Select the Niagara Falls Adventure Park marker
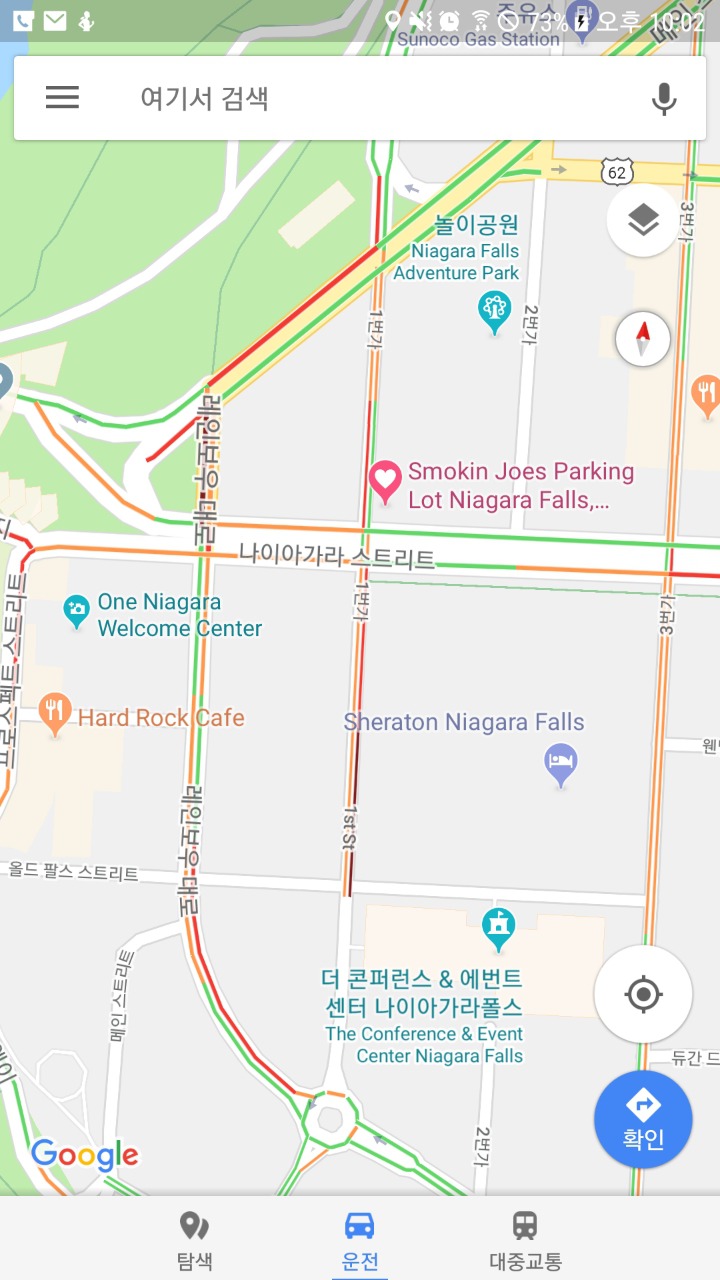The height and width of the screenshot is (1280, 720). 494,309
